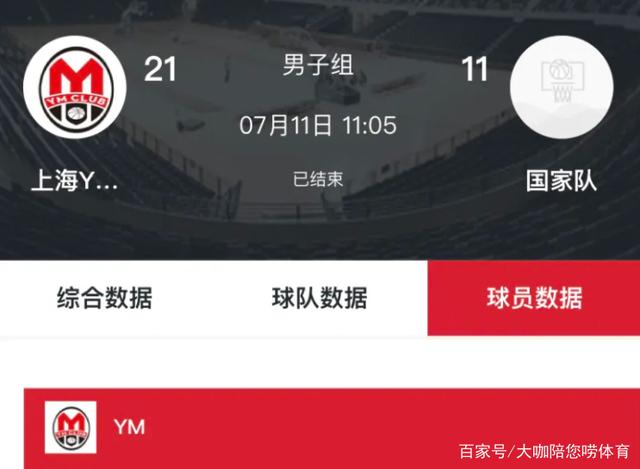The width and height of the screenshot is (640, 469).
Task: Switch to the 球队数据 tab
Action: (319, 298)
